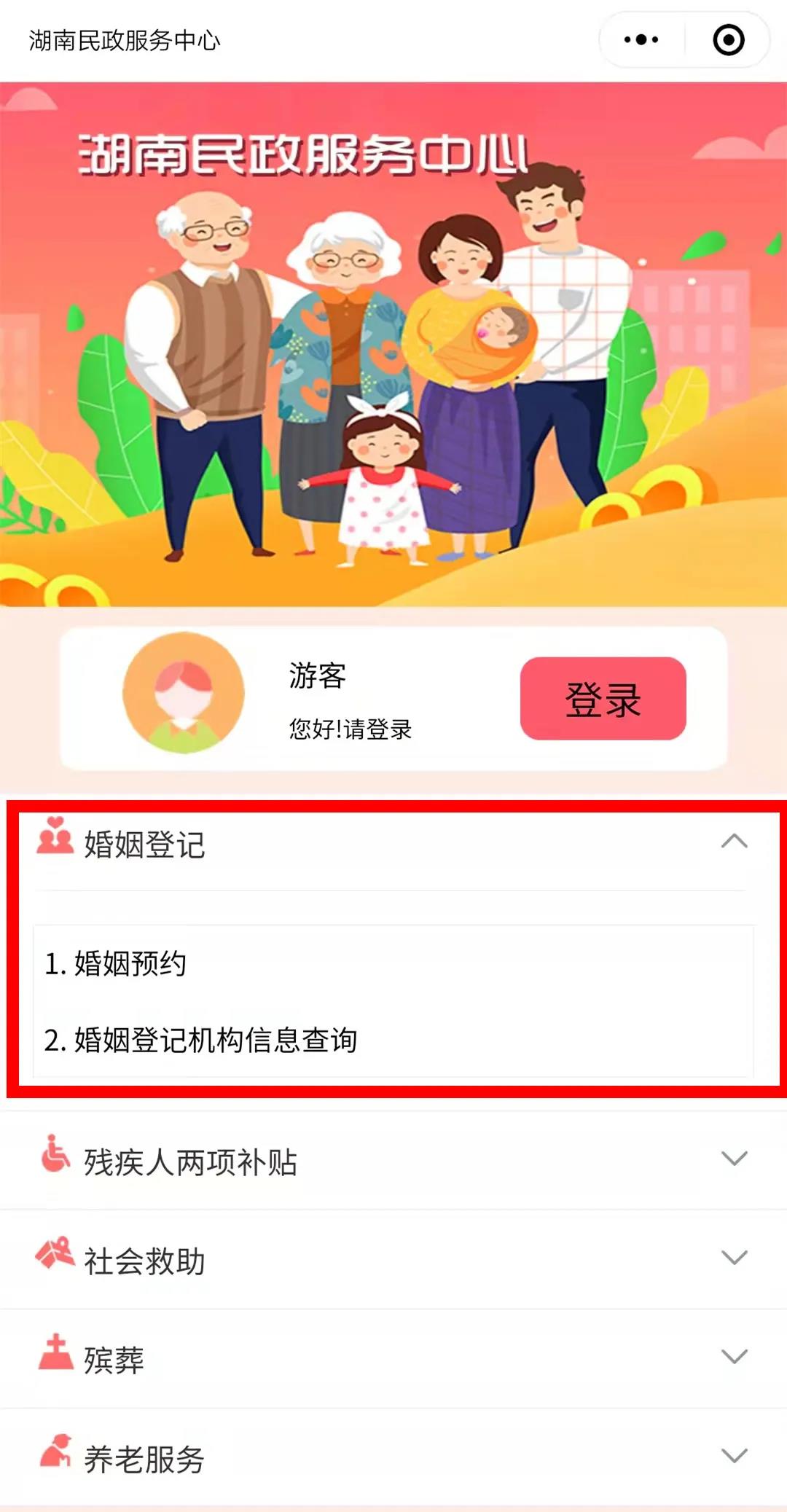The width and height of the screenshot is (787, 1512).
Task: Expand the 残疾人两项补贴 section
Action: point(734,1159)
